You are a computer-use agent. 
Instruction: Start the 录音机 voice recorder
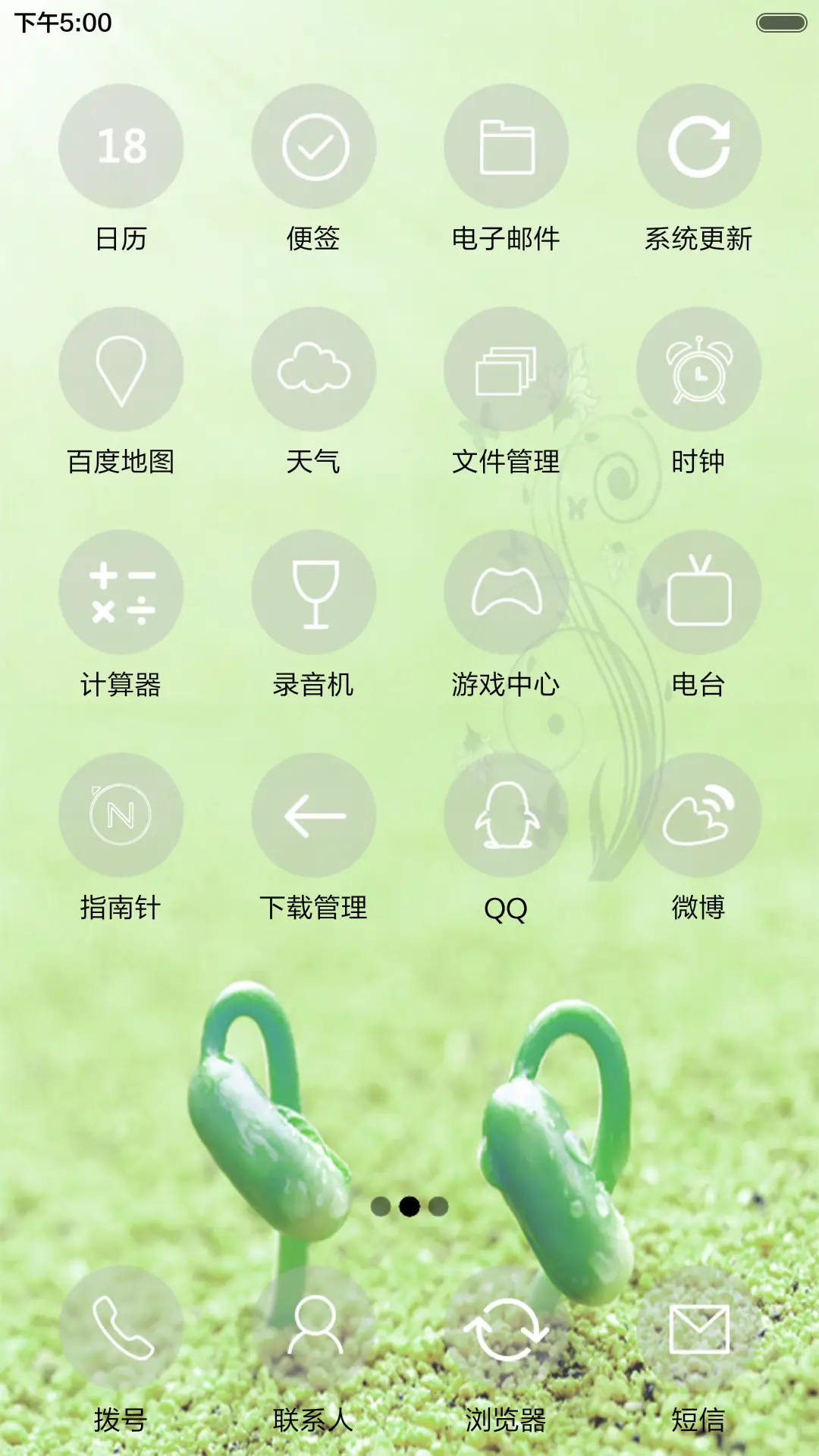313,593
